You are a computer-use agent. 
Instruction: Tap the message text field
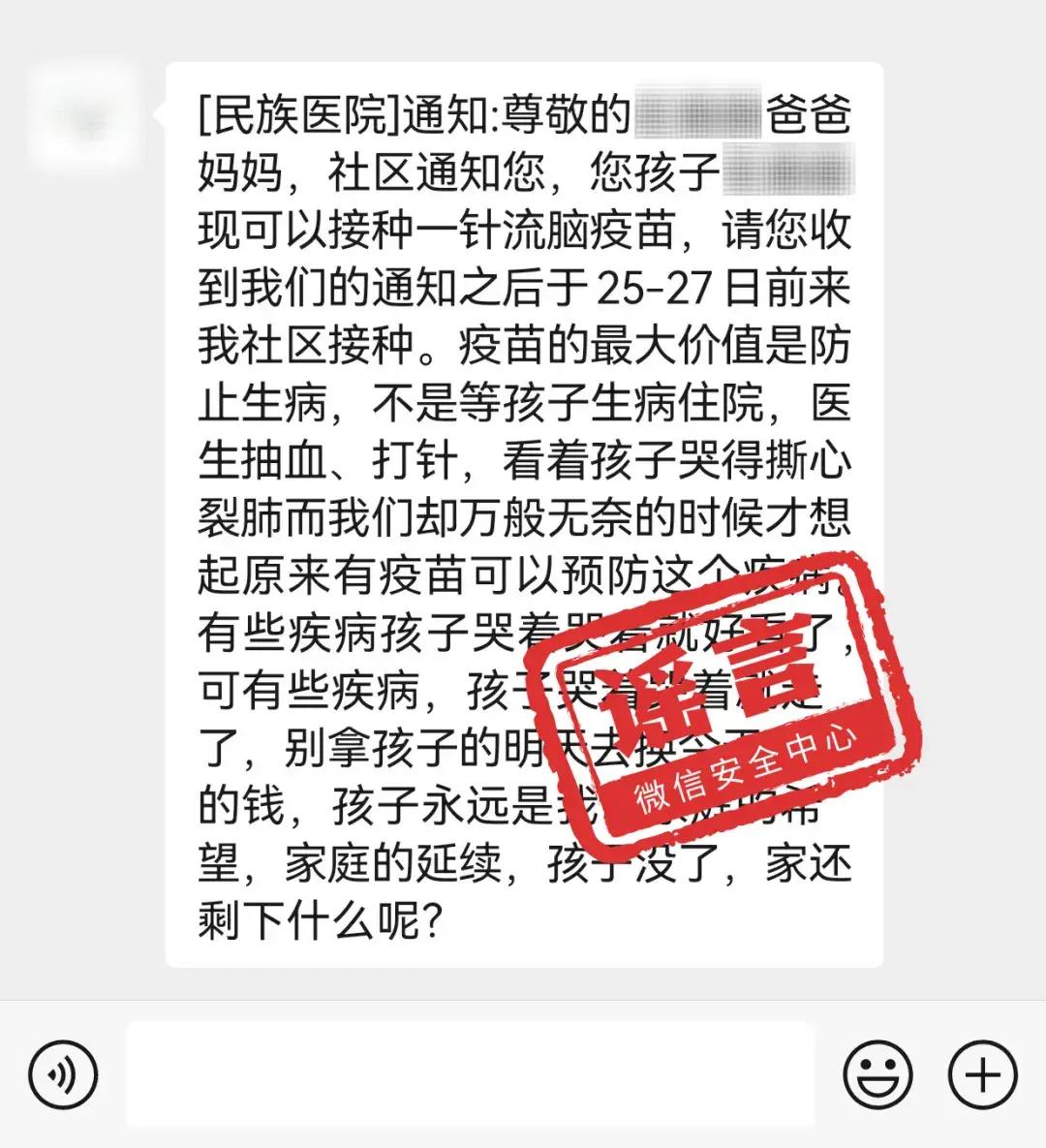471,1074
